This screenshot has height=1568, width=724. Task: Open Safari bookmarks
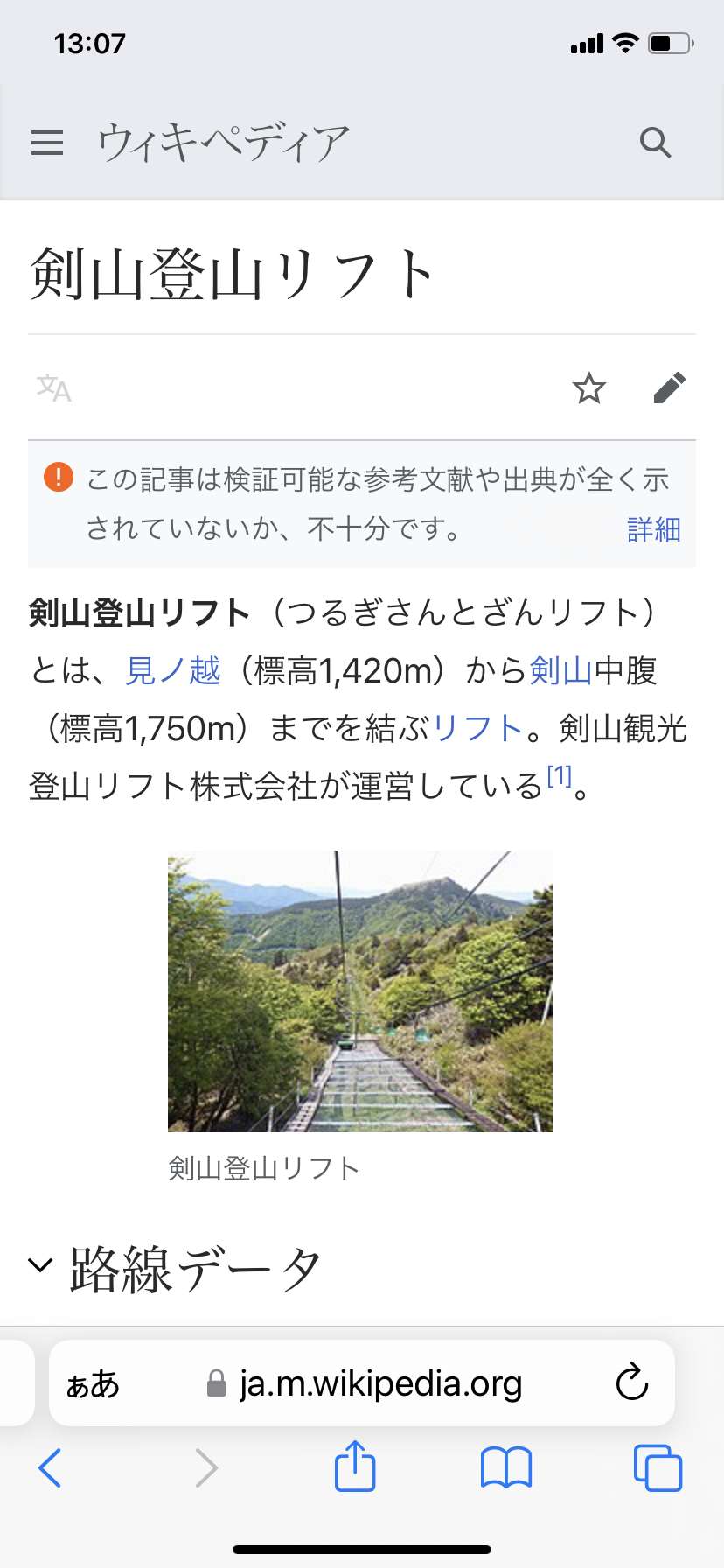pyautogui.click(x=506, y=1467)
